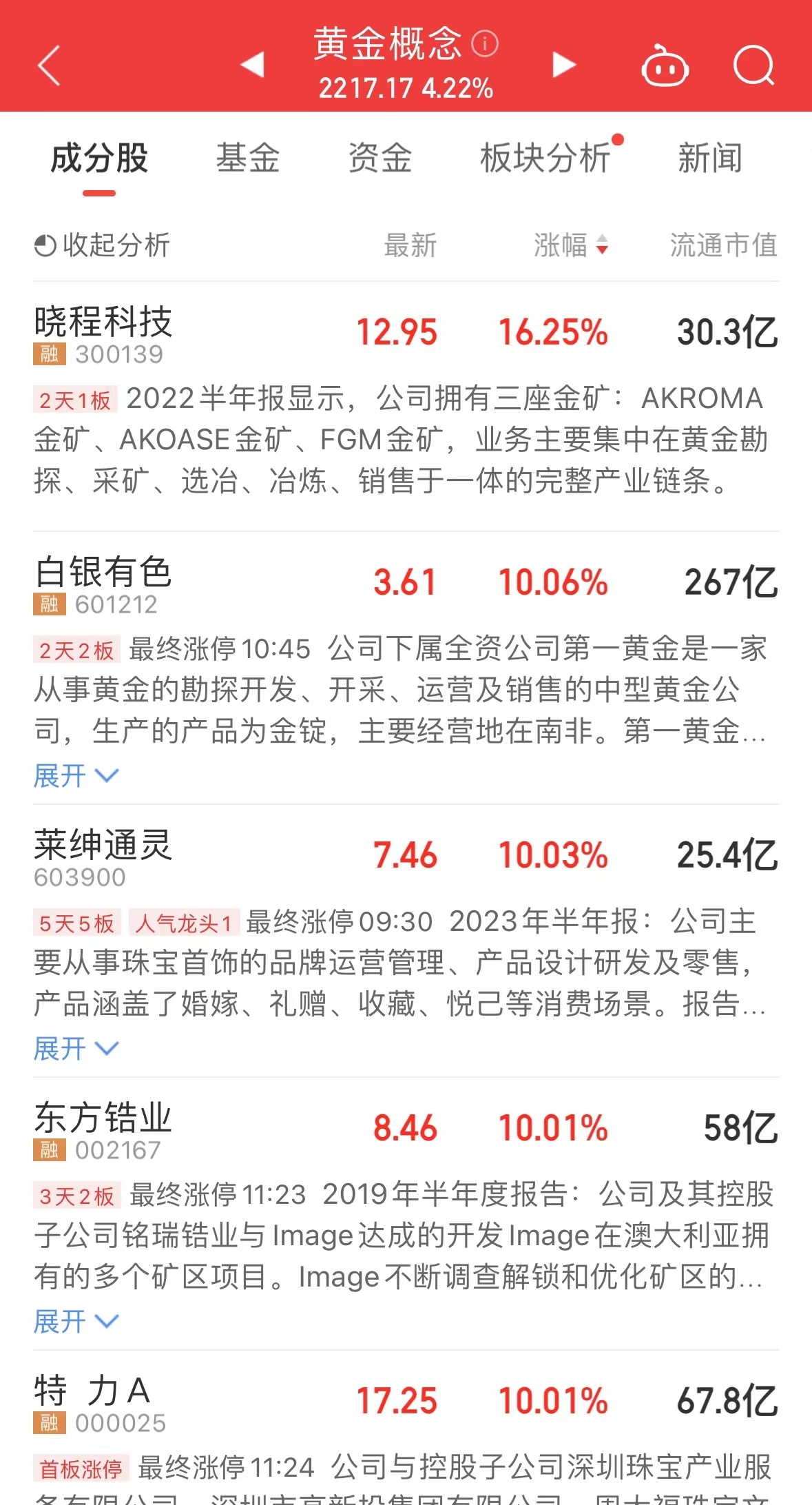
Task: Open stock 特力A 000025
Action: [x=406, y=1403]
